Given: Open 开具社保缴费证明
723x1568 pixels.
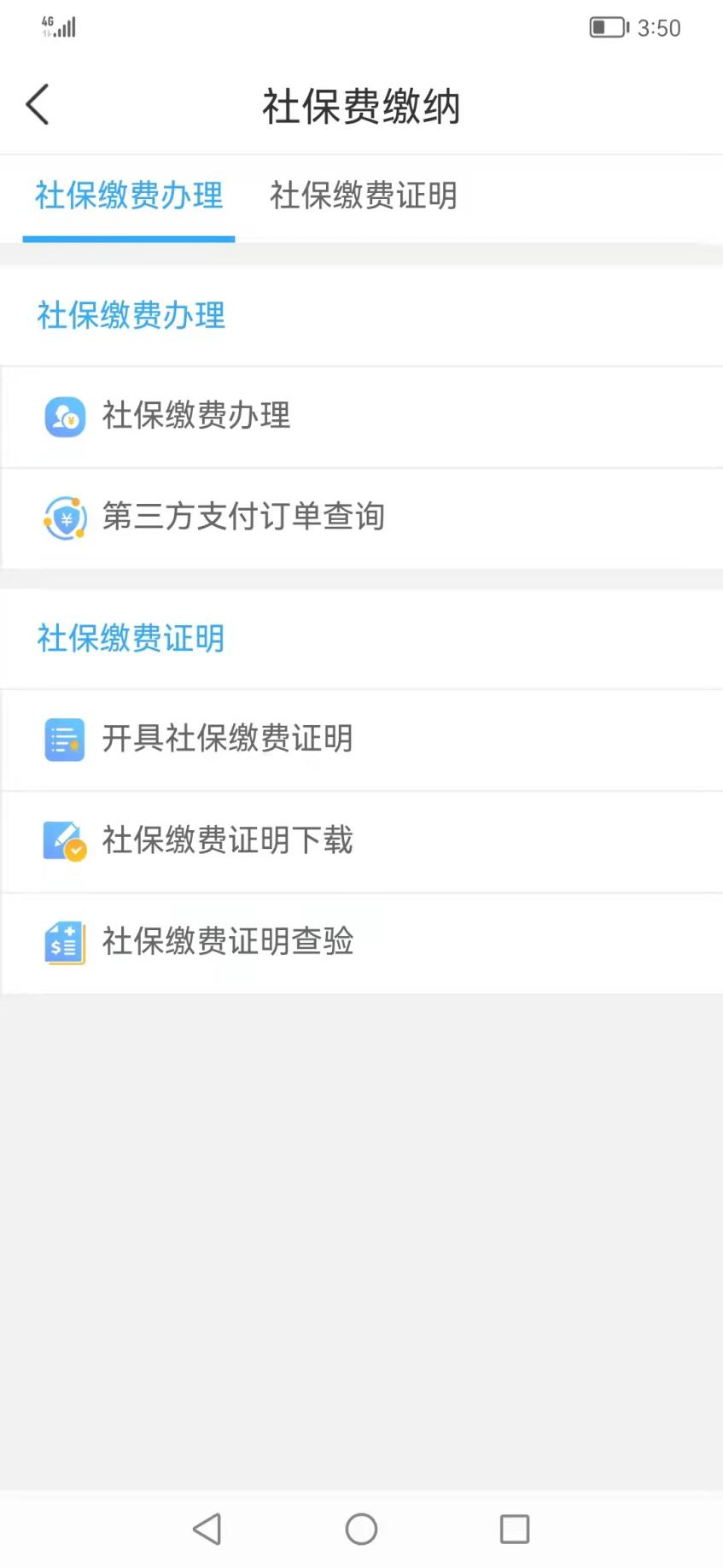Looking at the screenshot, I should click(362, 740).
